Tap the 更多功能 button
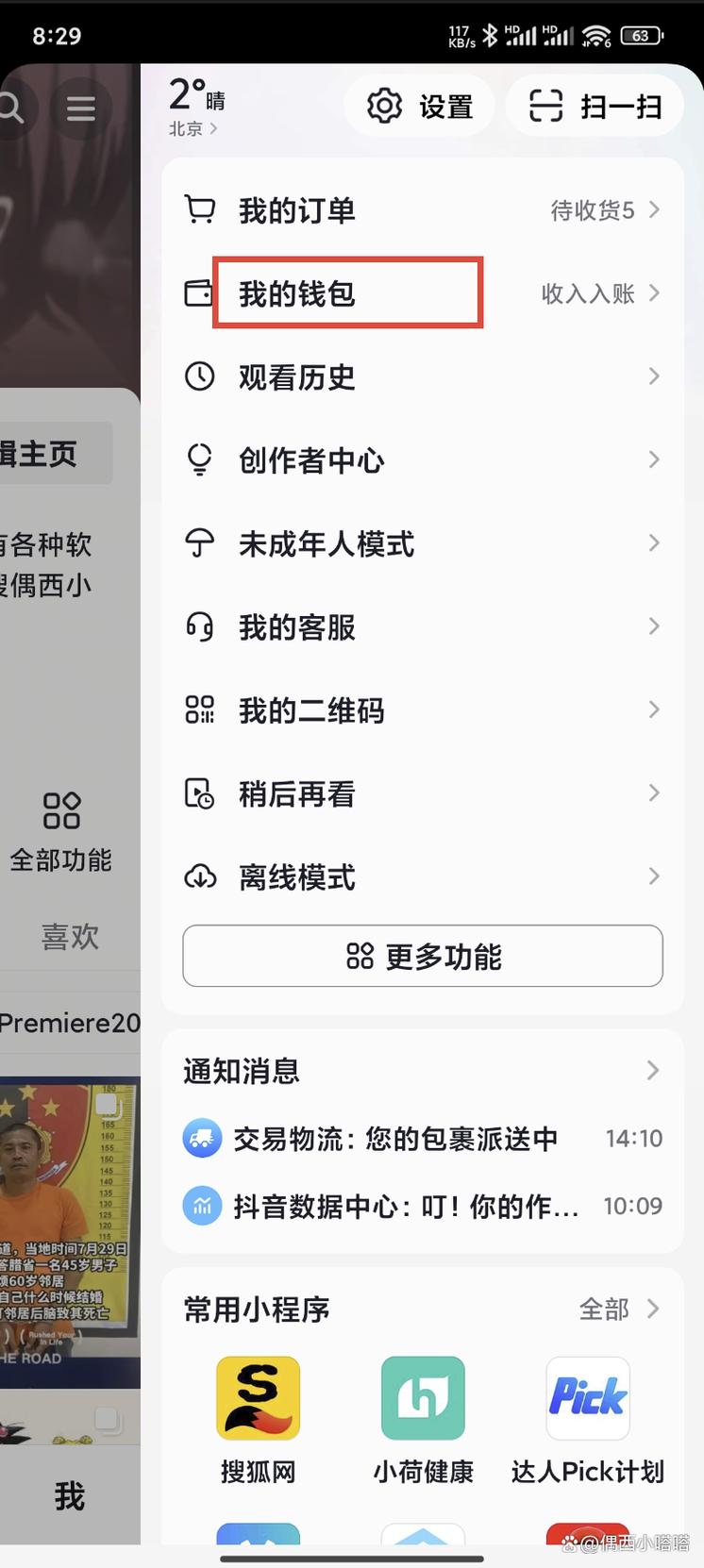 pyautogui.click(x=423, y=956)
